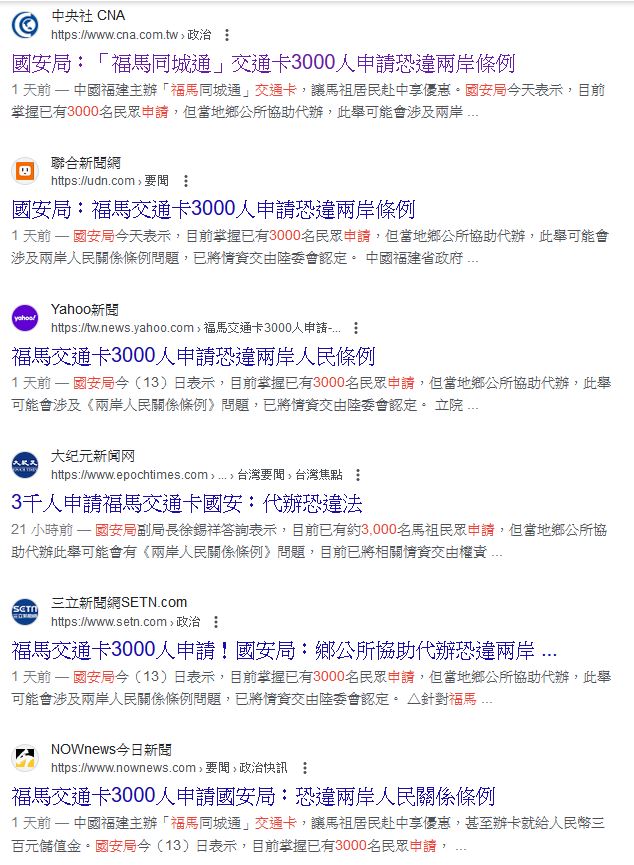
Task: Open the three-dot menu beside the Yahoo新聞 result
Action: pyautogui.click(x=356, y=328)
